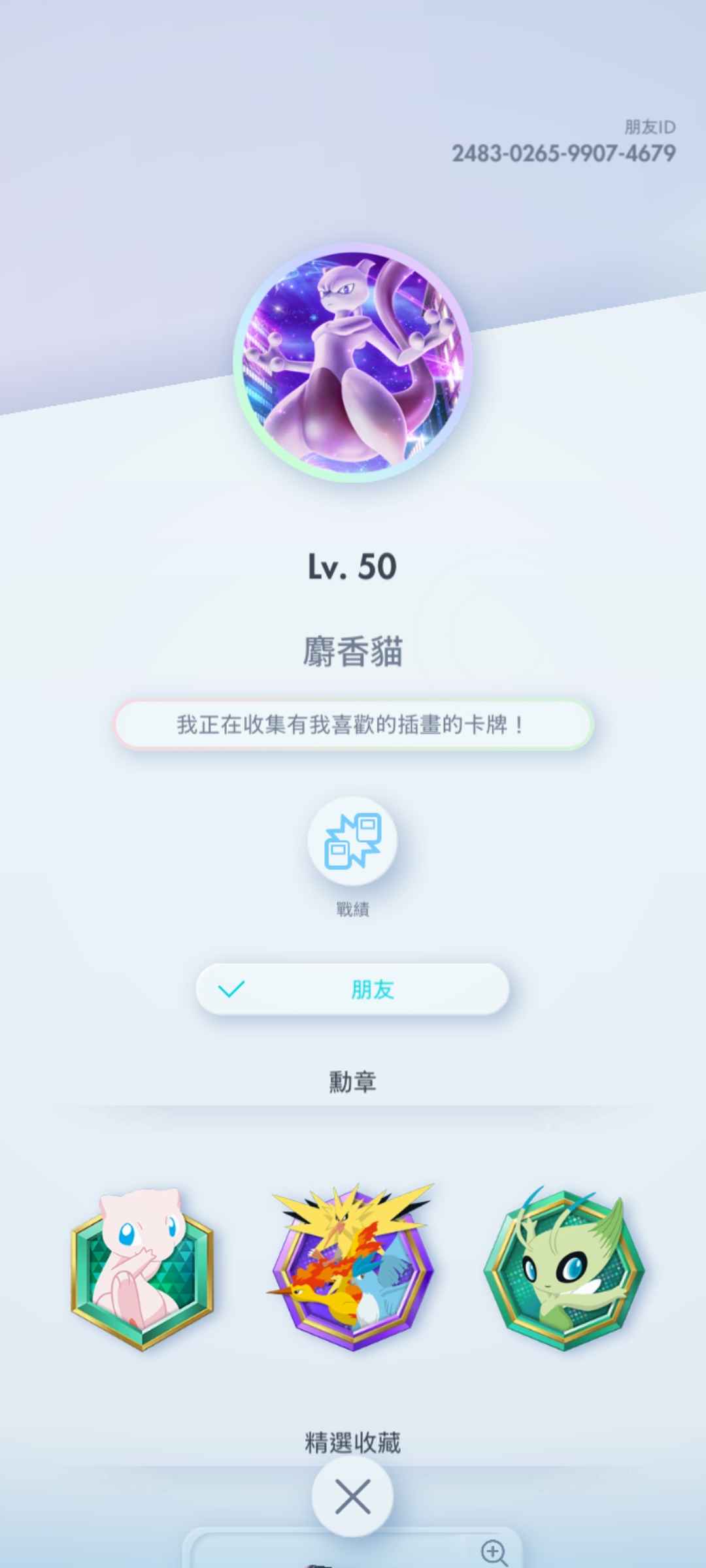Tap the 朋友 friend status button
The image size is (706, 1568).
pos(352,989)
